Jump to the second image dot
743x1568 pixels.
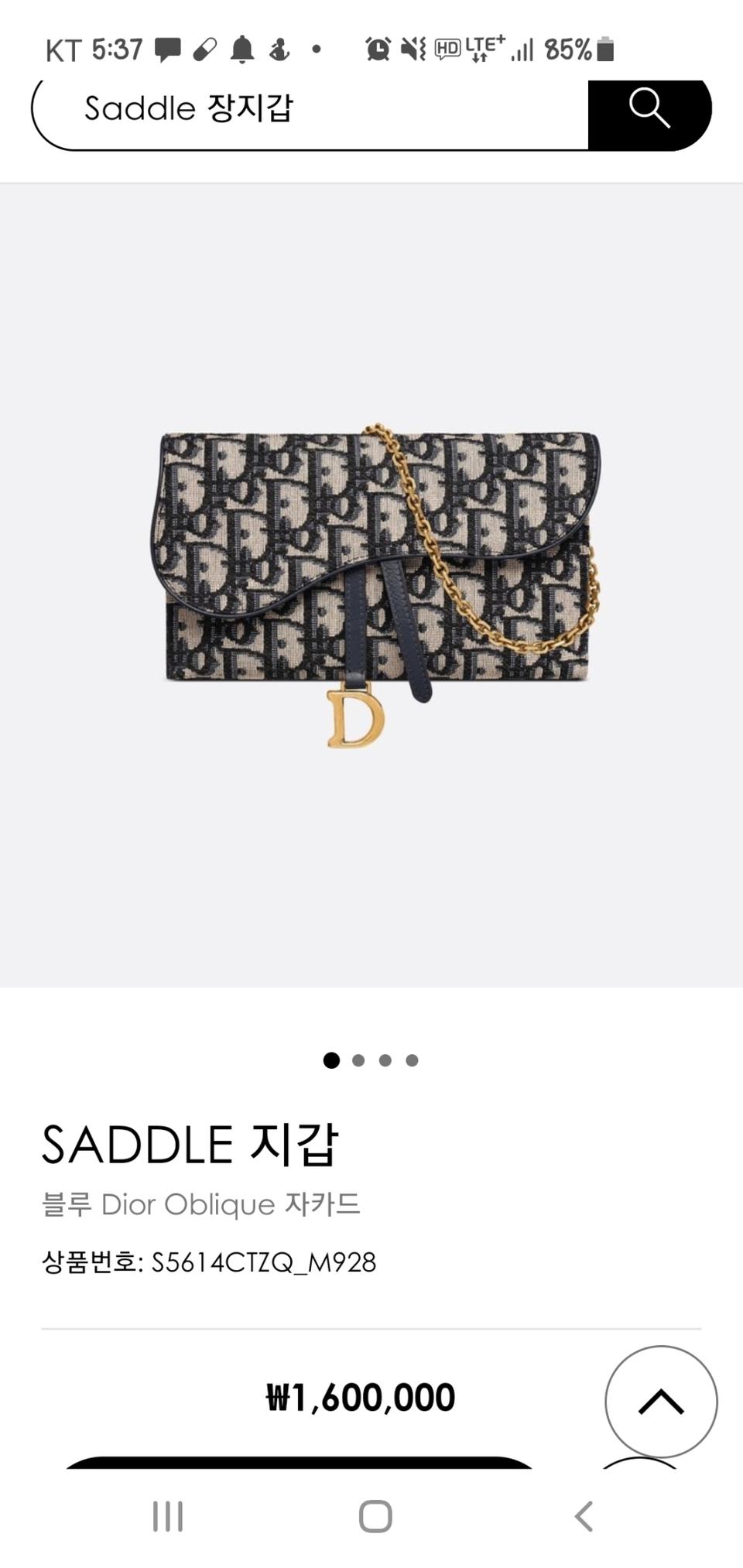[x=358, y=1060]
